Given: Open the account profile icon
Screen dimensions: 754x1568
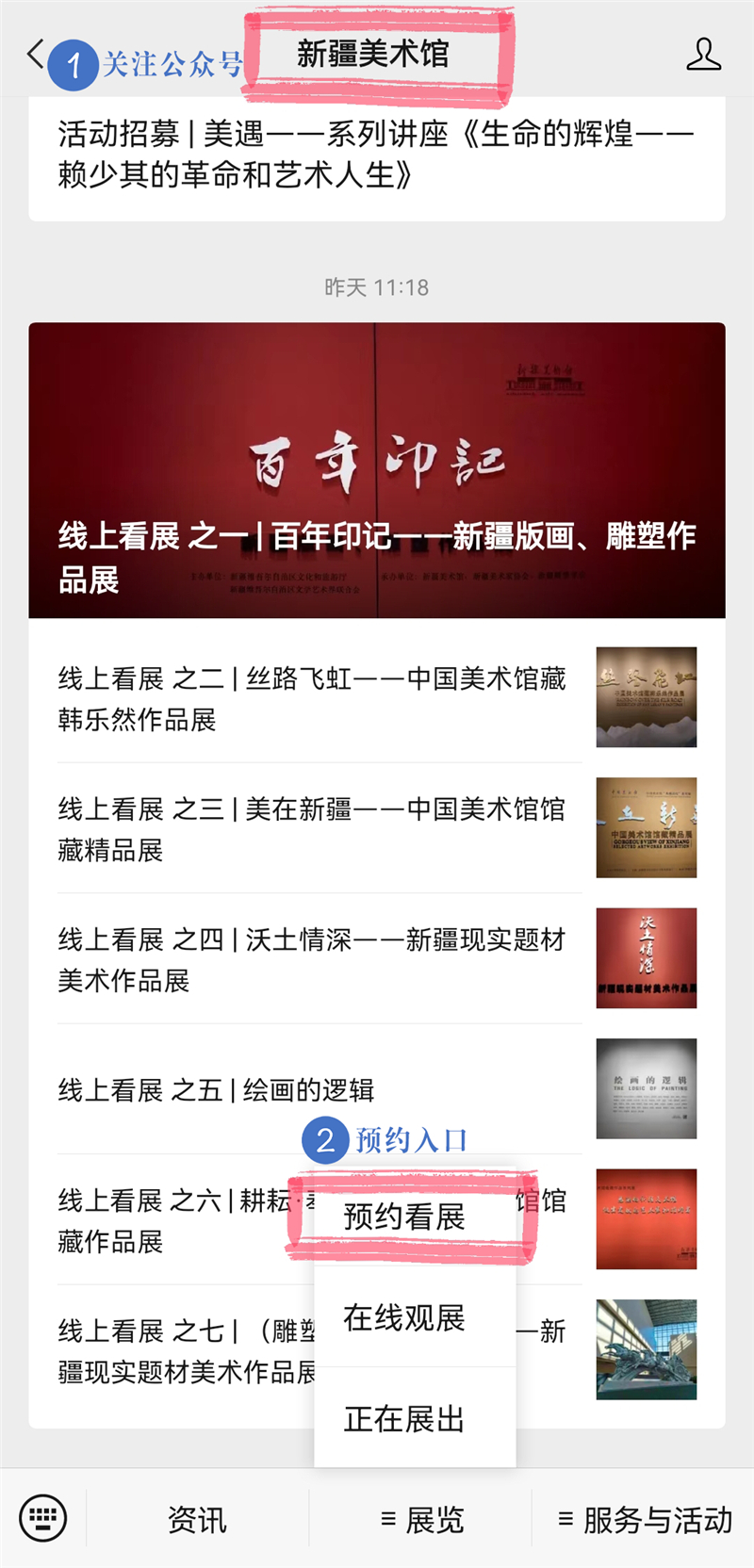Looking at the screenshot, I should (703, 55).
